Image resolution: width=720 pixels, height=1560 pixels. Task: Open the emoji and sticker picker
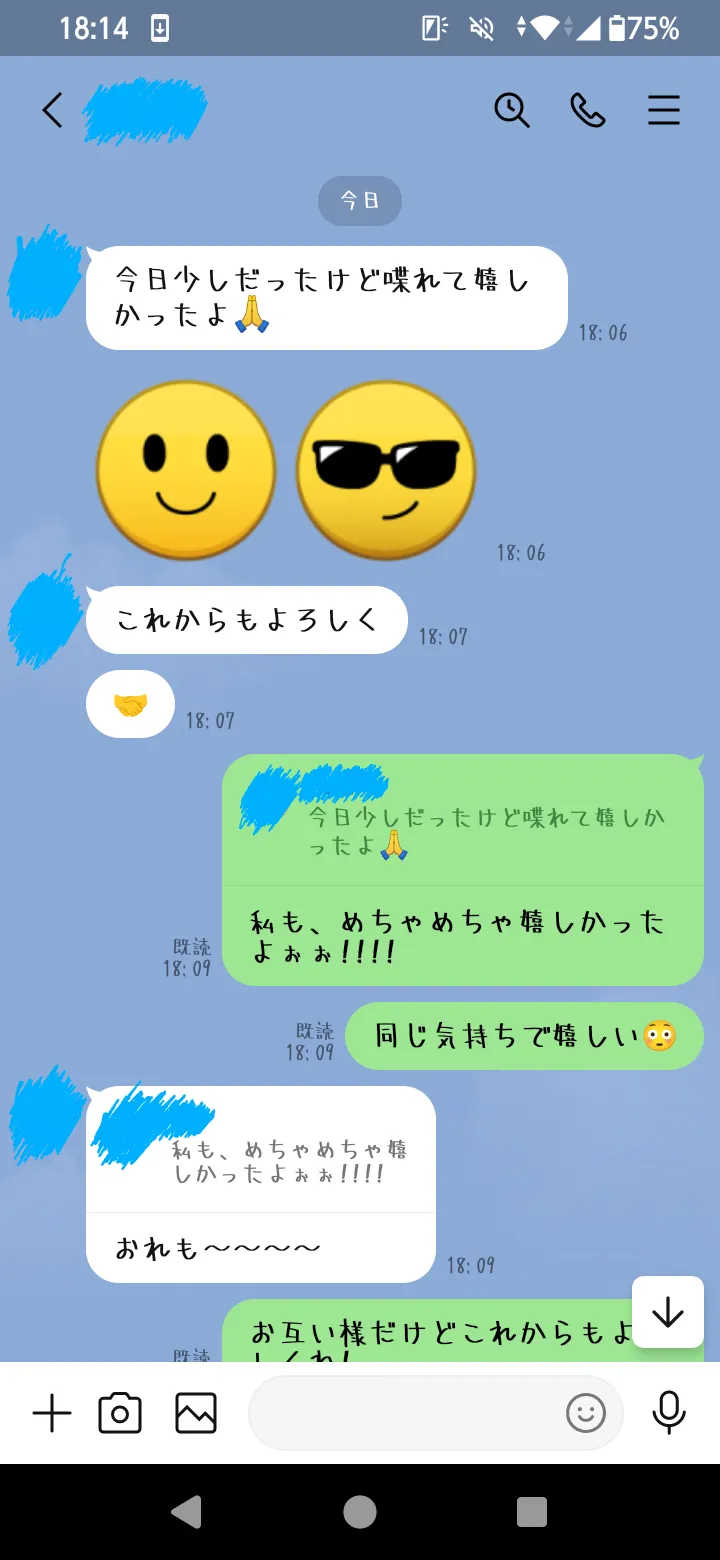coord(586,1414)
